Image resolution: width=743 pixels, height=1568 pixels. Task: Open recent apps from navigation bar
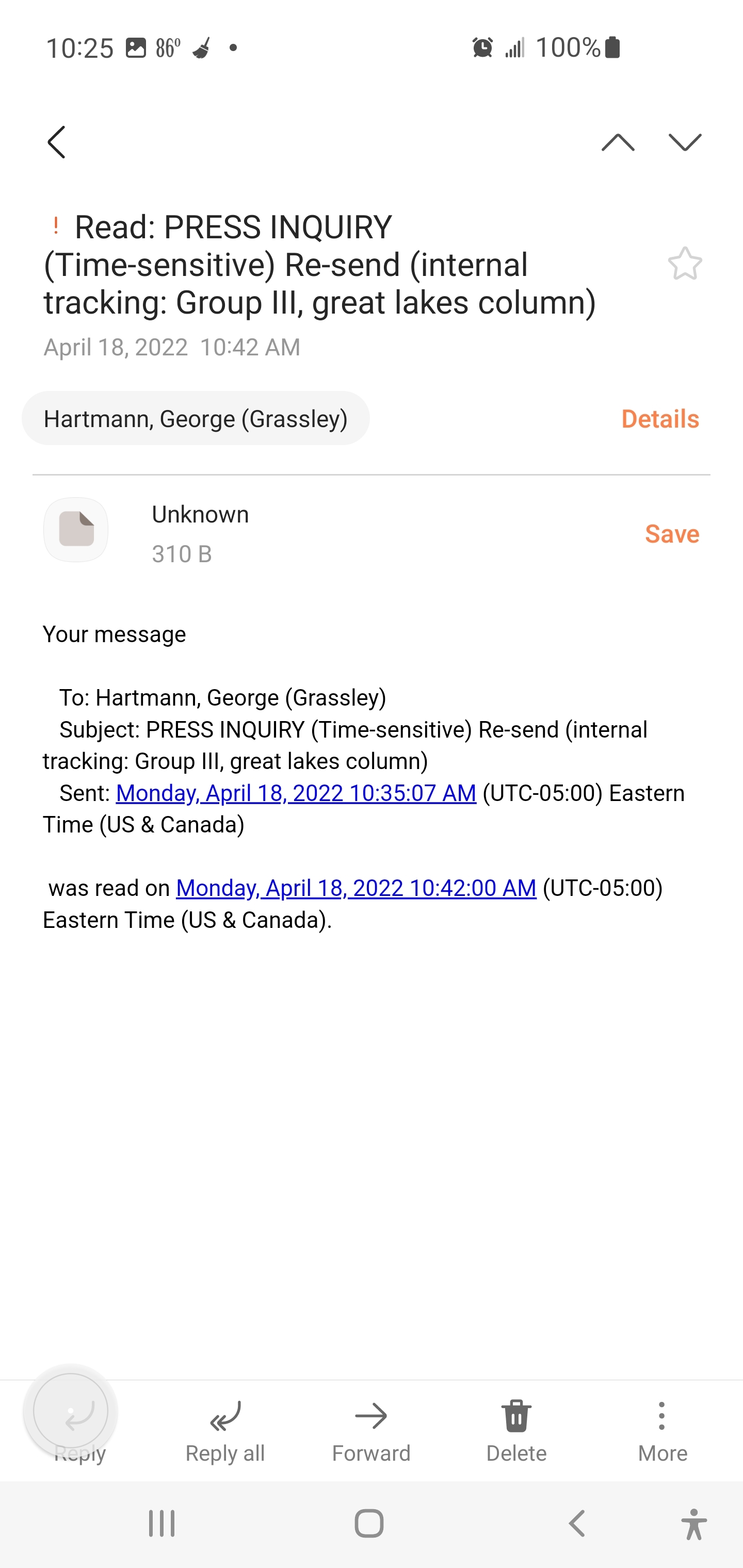tap(162, 1524)
